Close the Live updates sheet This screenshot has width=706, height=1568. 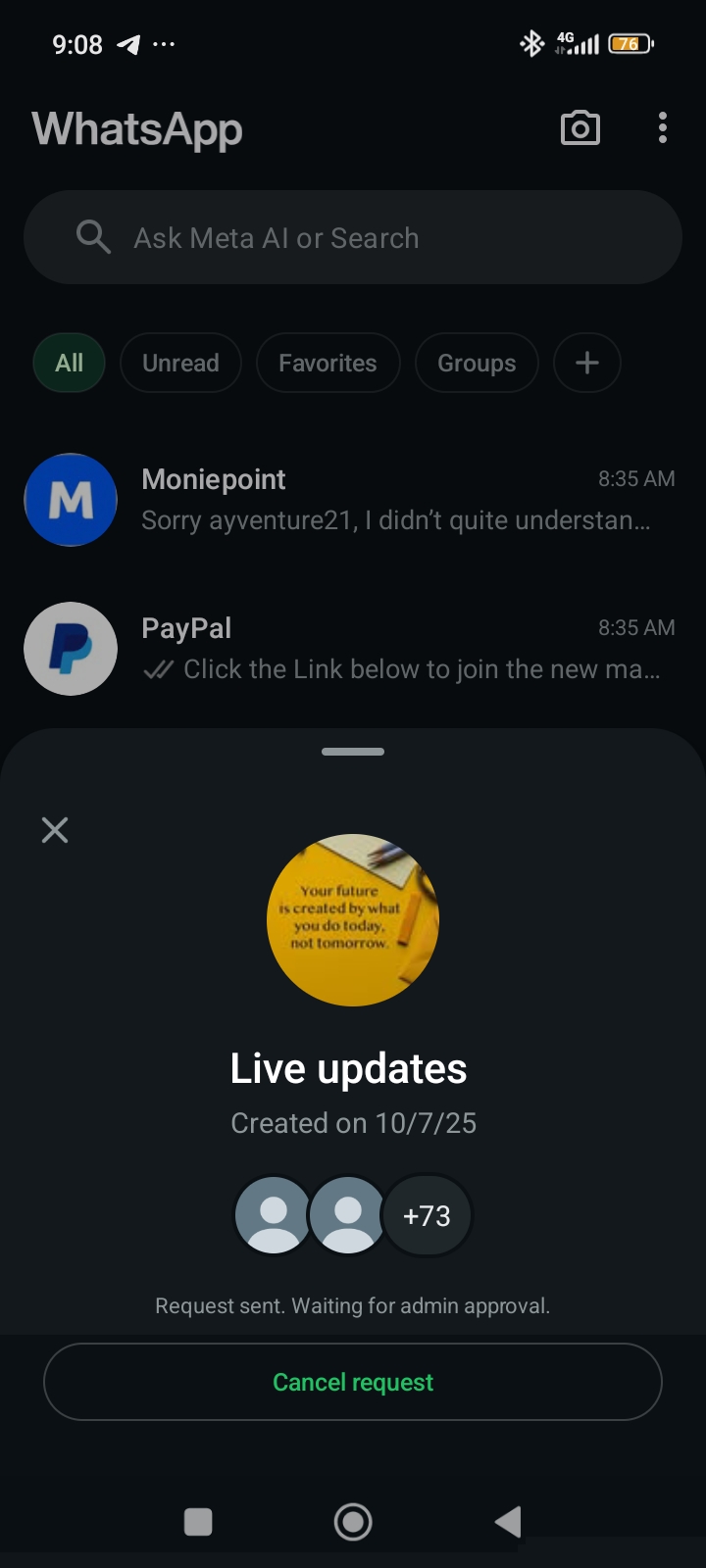pos(55,830)
